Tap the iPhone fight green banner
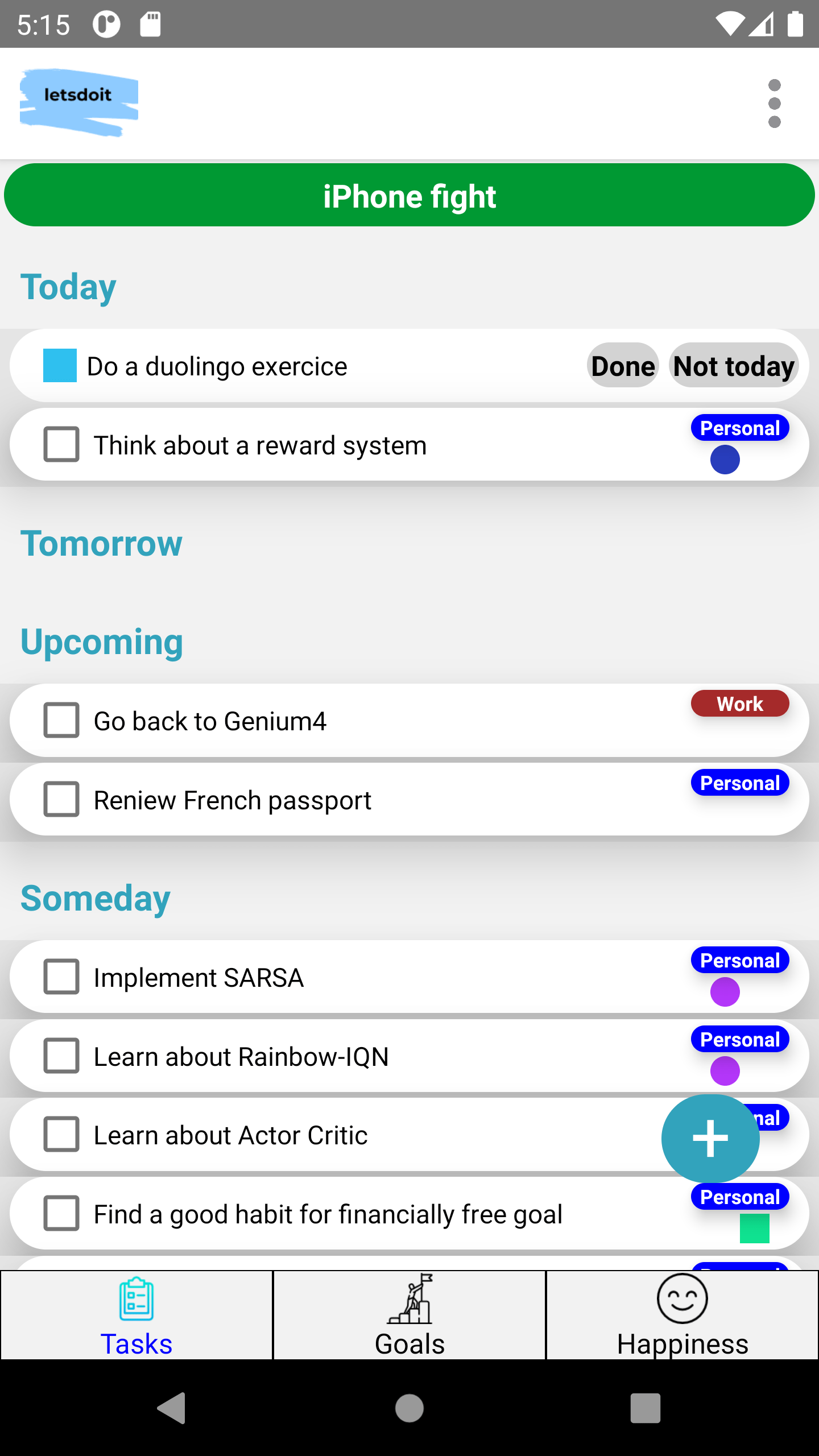This screenshot has height=1456, width=819. (409, 195)
